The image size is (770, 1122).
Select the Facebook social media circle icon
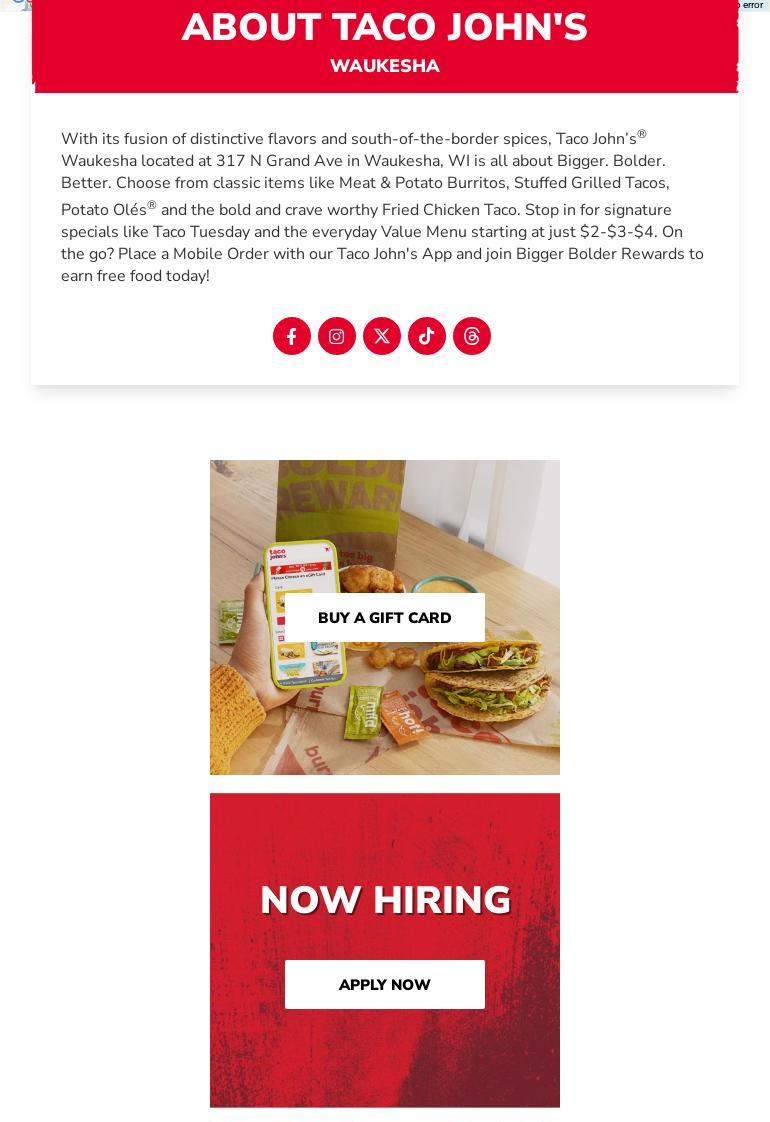point(291,336)
